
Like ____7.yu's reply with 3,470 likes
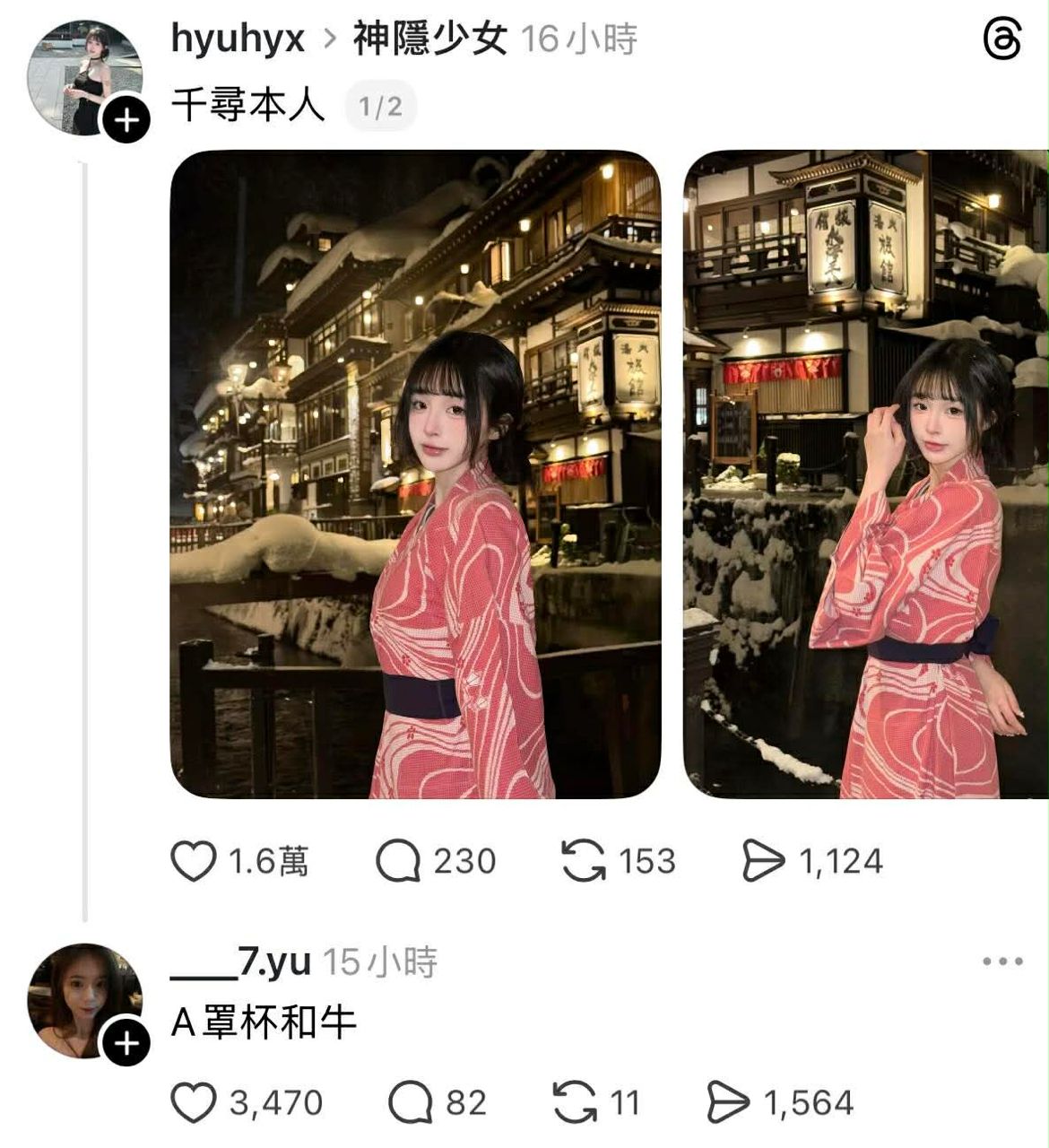(x=194, y=1103)
